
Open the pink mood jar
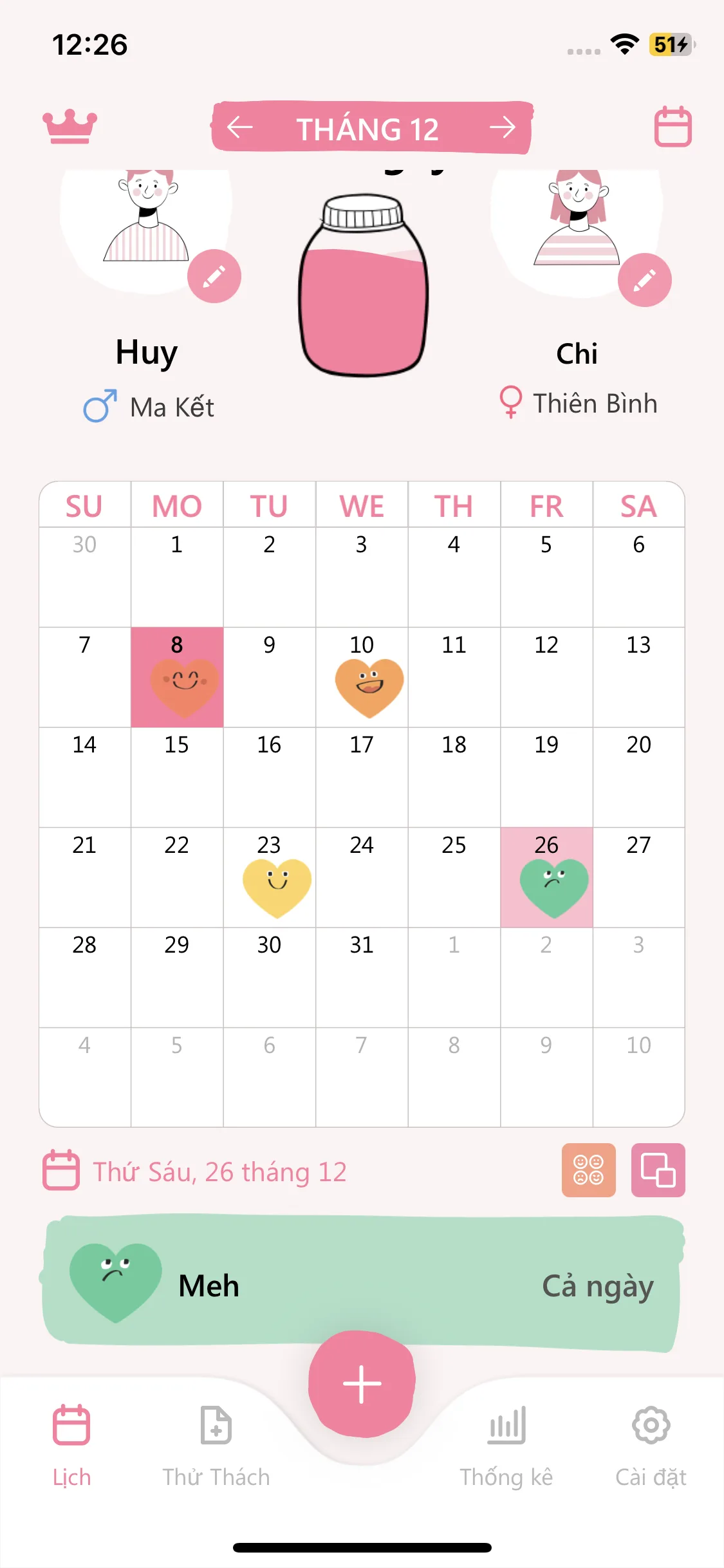click(x=362, y=285)
